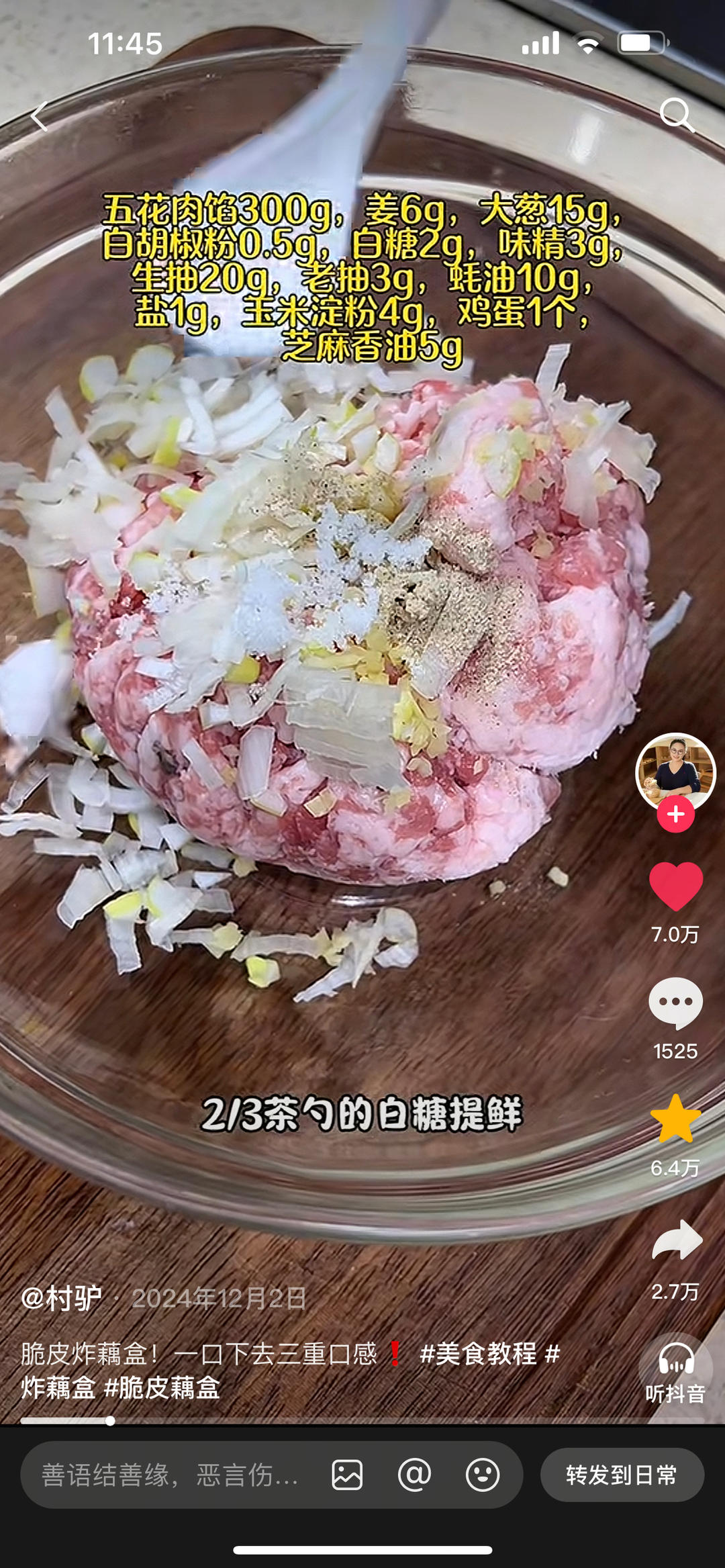This screenshot has width=725, height=1568.
Task: Open the #脆皮藕盒 hashtag
Action: [x=162, y=1387]
